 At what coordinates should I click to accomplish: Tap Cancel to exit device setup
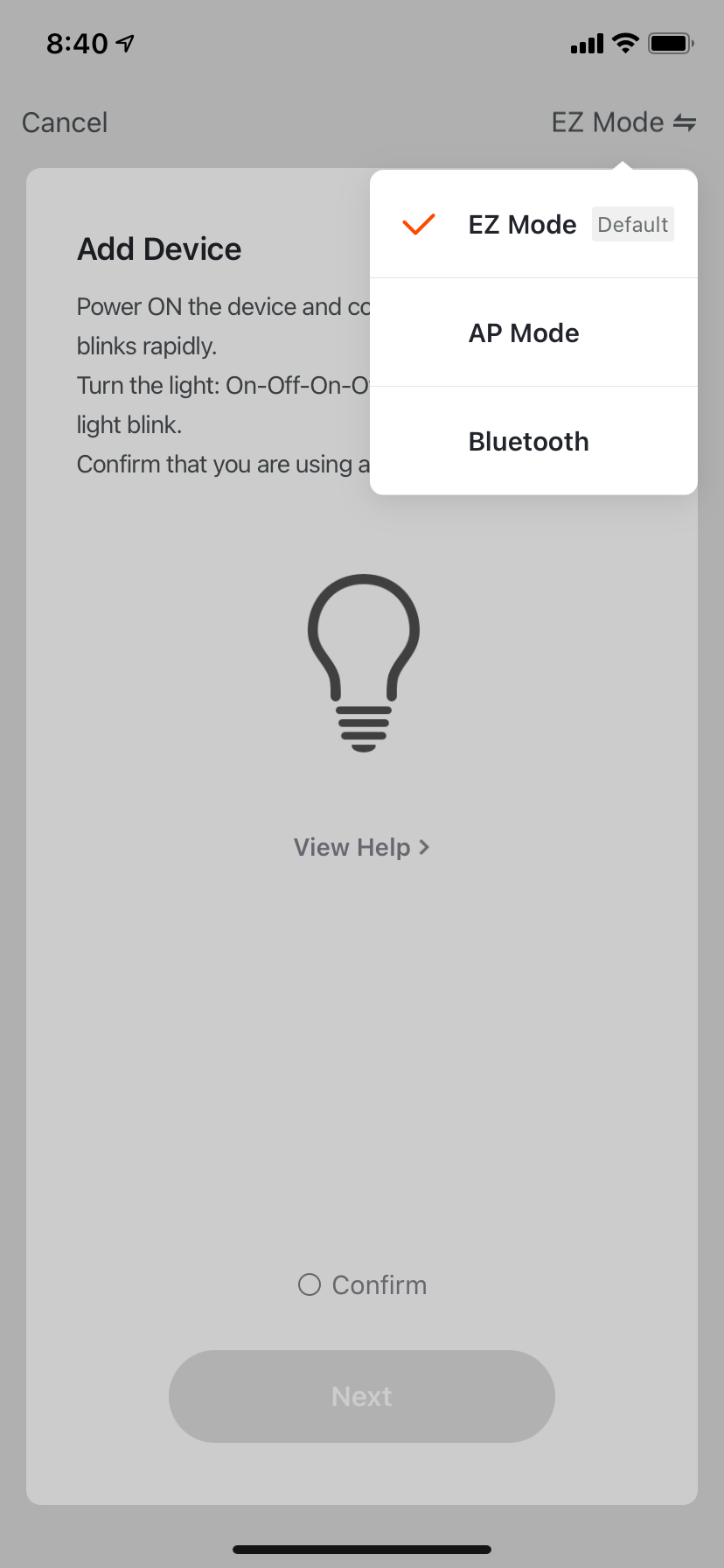(64, 122)
